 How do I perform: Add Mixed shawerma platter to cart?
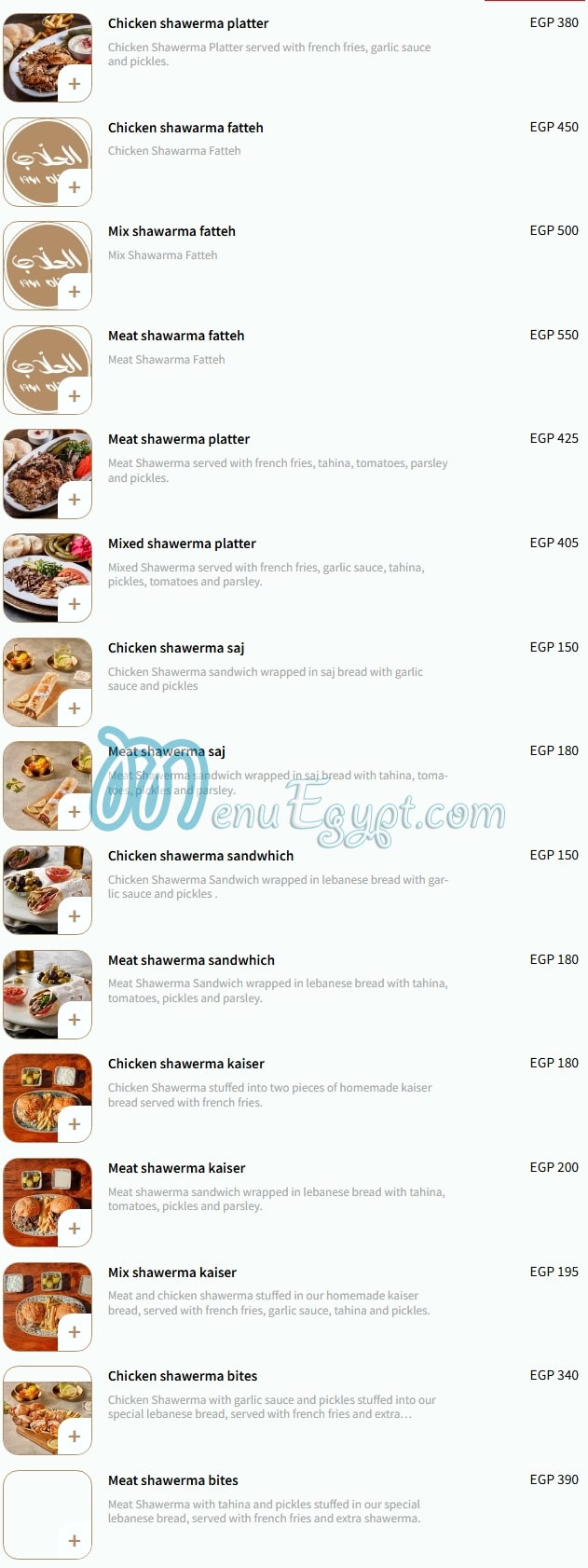(75, 604)
